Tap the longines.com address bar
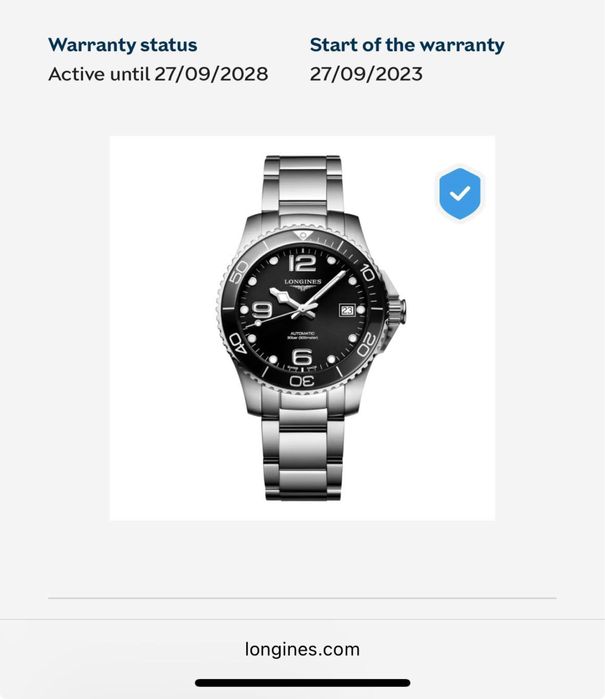The height and width of the screenshot is (699, 605). [302, 649]
